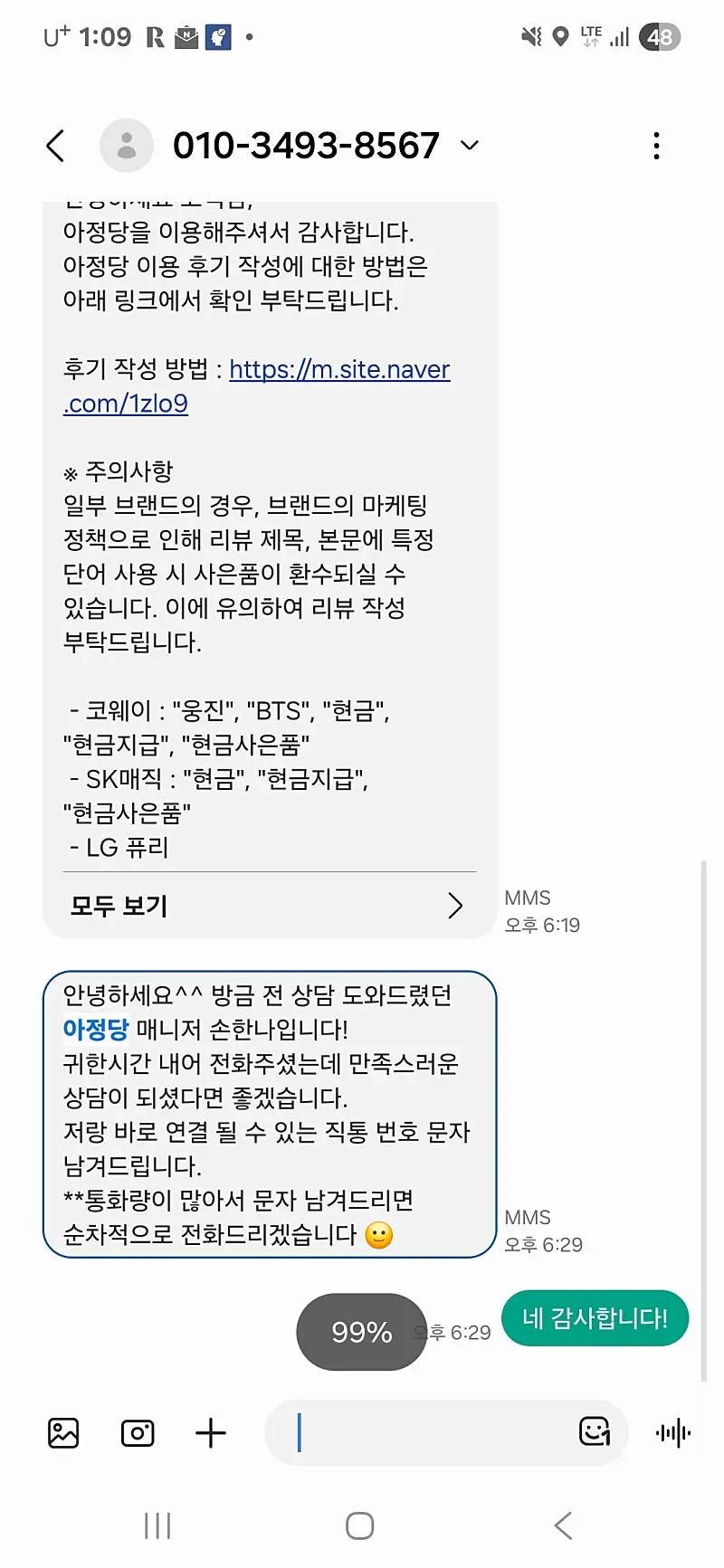Tap the system home button
This screenshot has height=1568, width=724.
coord(360,1525)
